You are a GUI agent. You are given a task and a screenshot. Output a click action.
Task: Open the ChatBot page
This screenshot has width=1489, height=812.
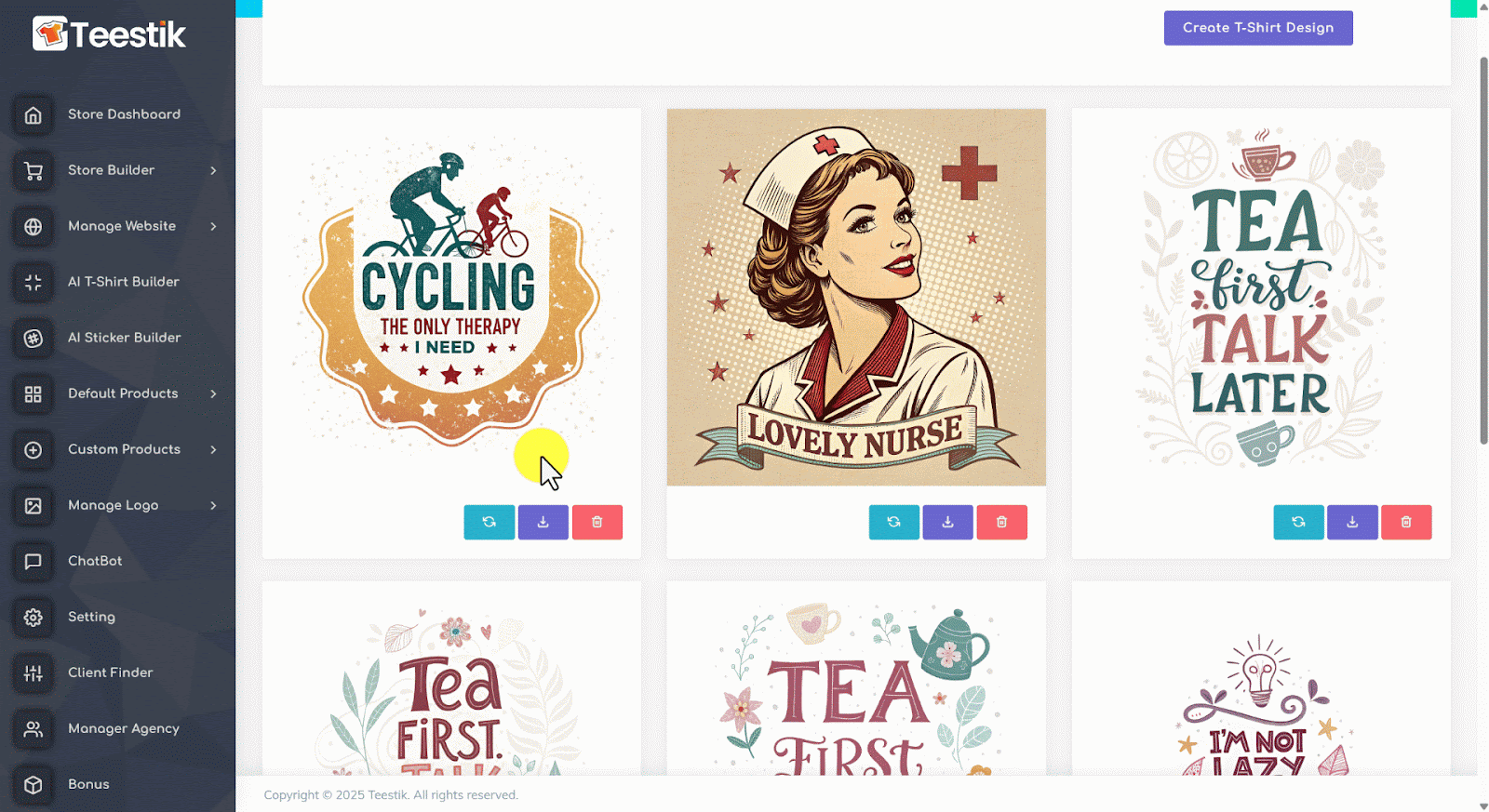point(95,561)
